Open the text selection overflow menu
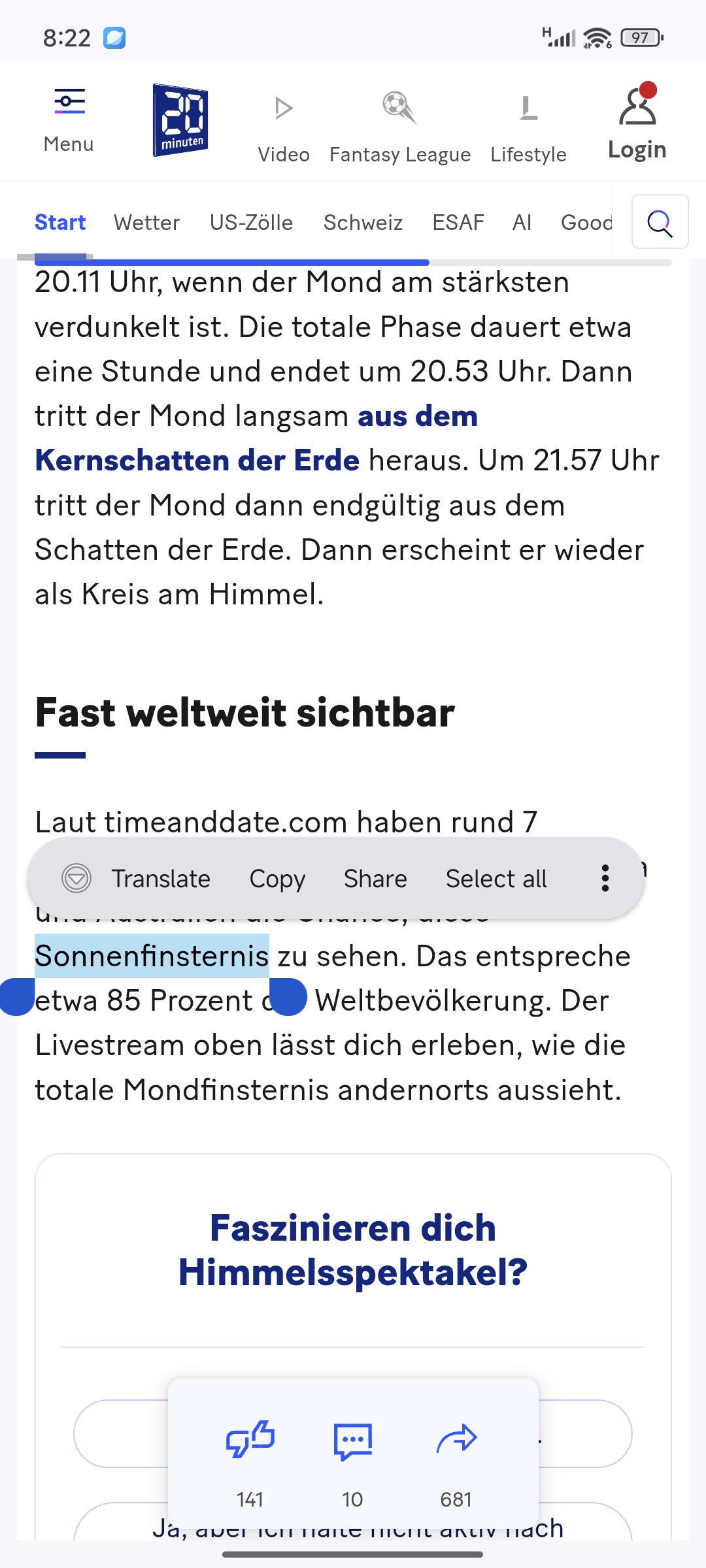Screen dimensions: 706x1568 pos(605,879)
